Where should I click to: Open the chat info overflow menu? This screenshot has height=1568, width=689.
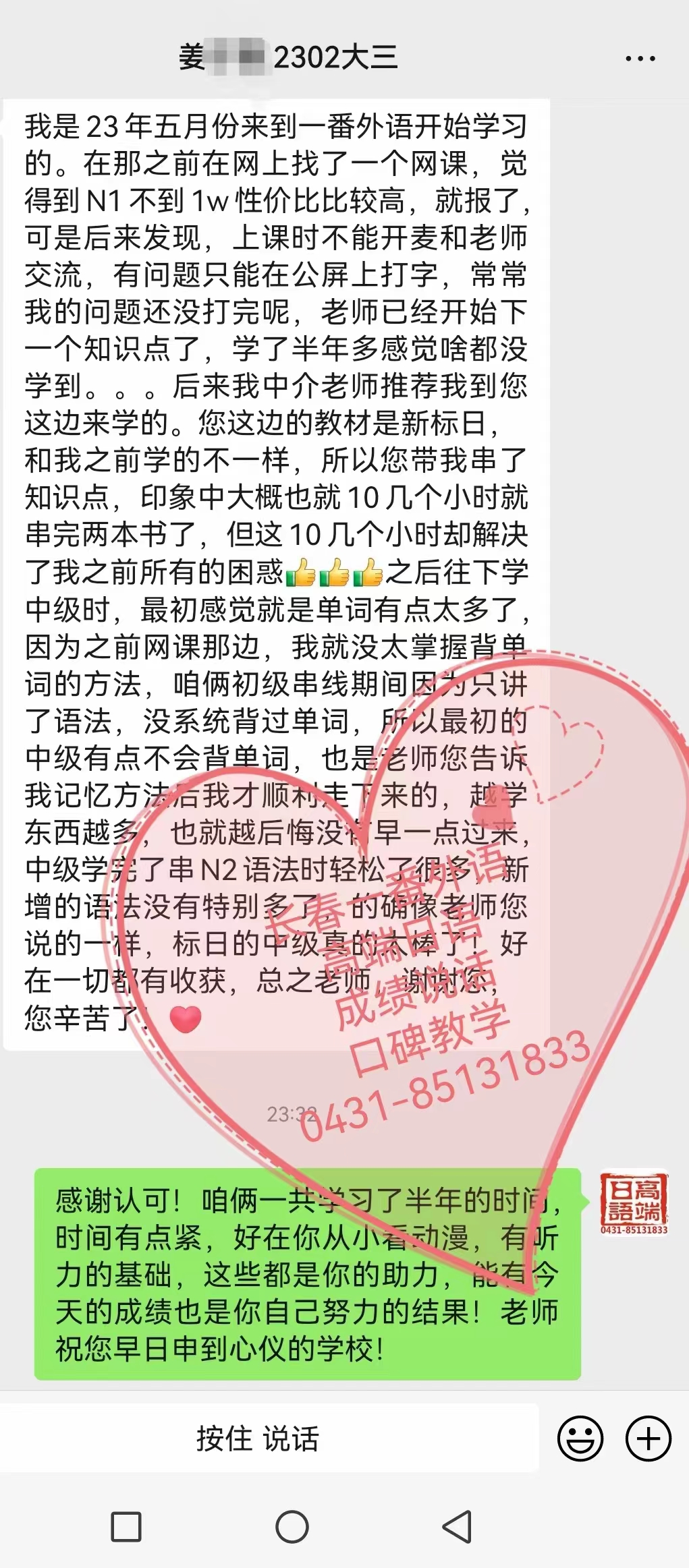point(640,59)
